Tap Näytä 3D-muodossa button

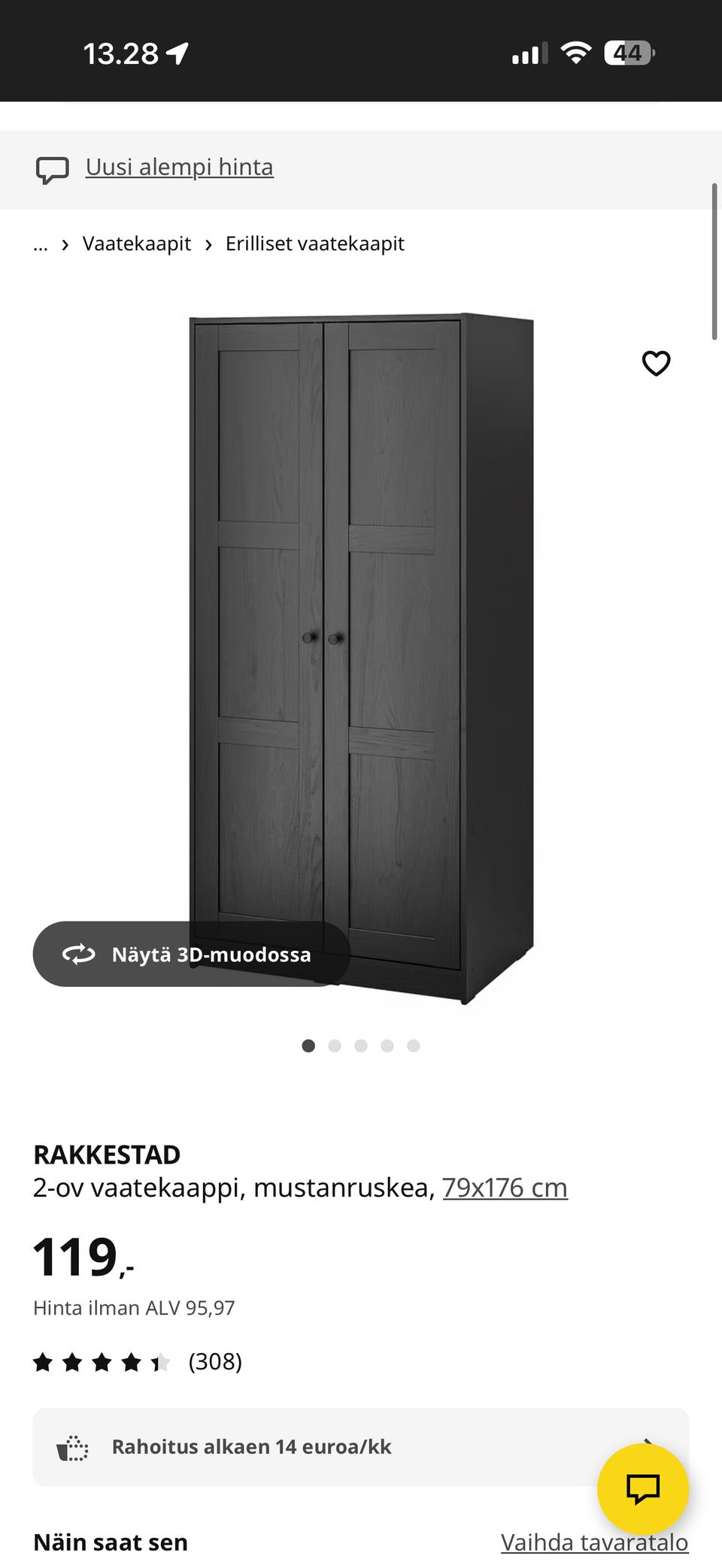(192, 954)
